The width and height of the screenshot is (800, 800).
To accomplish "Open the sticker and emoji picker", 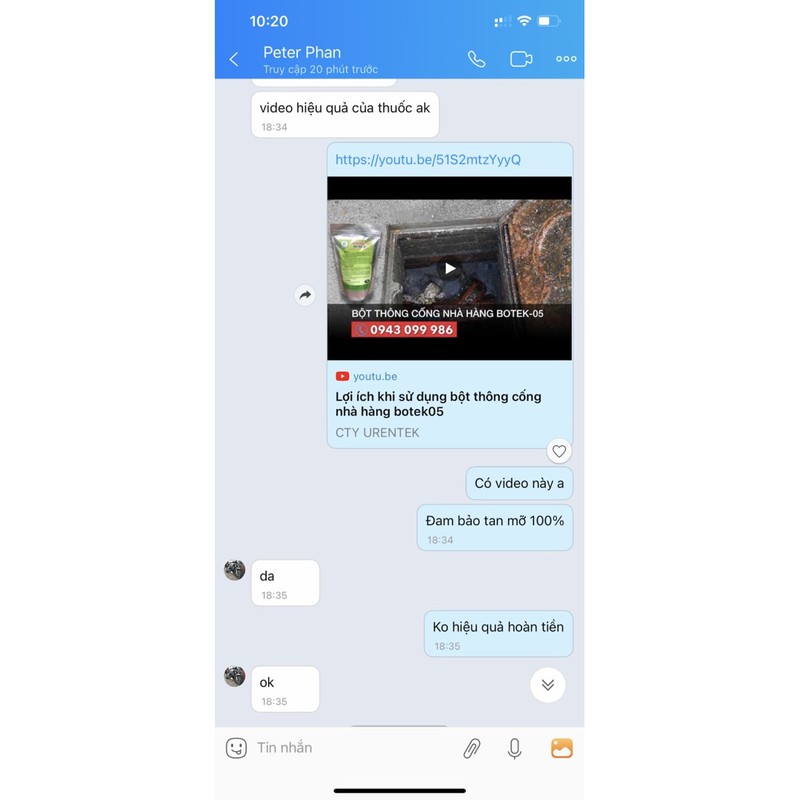I will pos(236,748).
